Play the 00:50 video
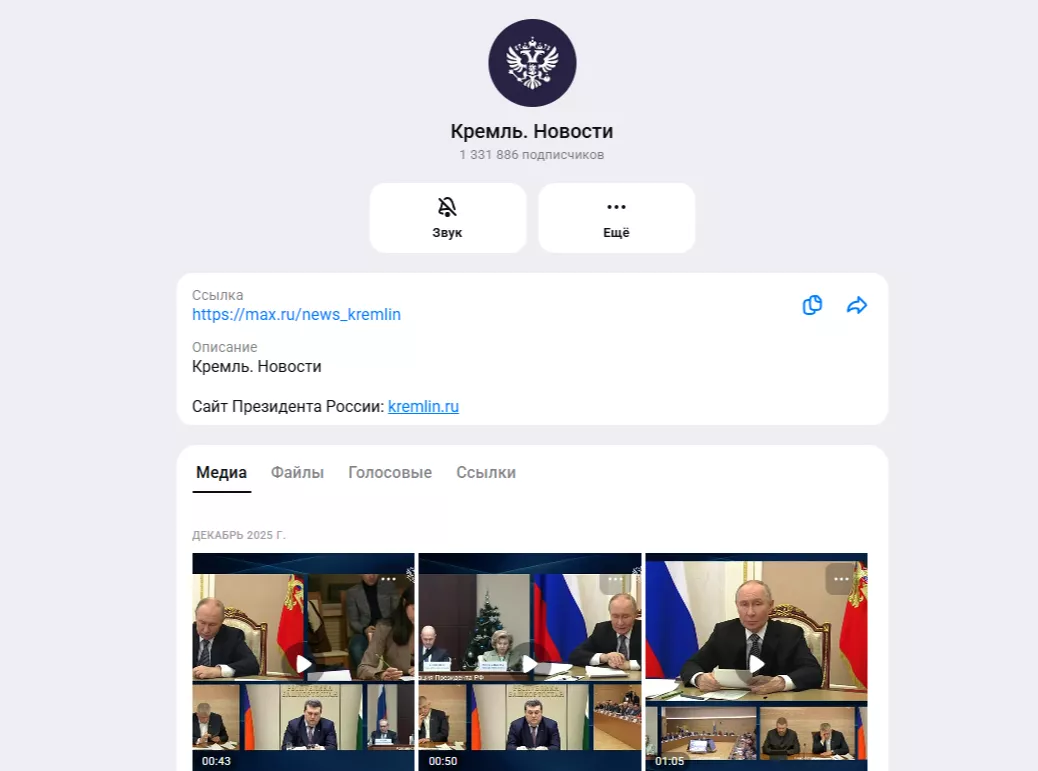This screenshot has height=771, width=1038. [x=529, y=663]
